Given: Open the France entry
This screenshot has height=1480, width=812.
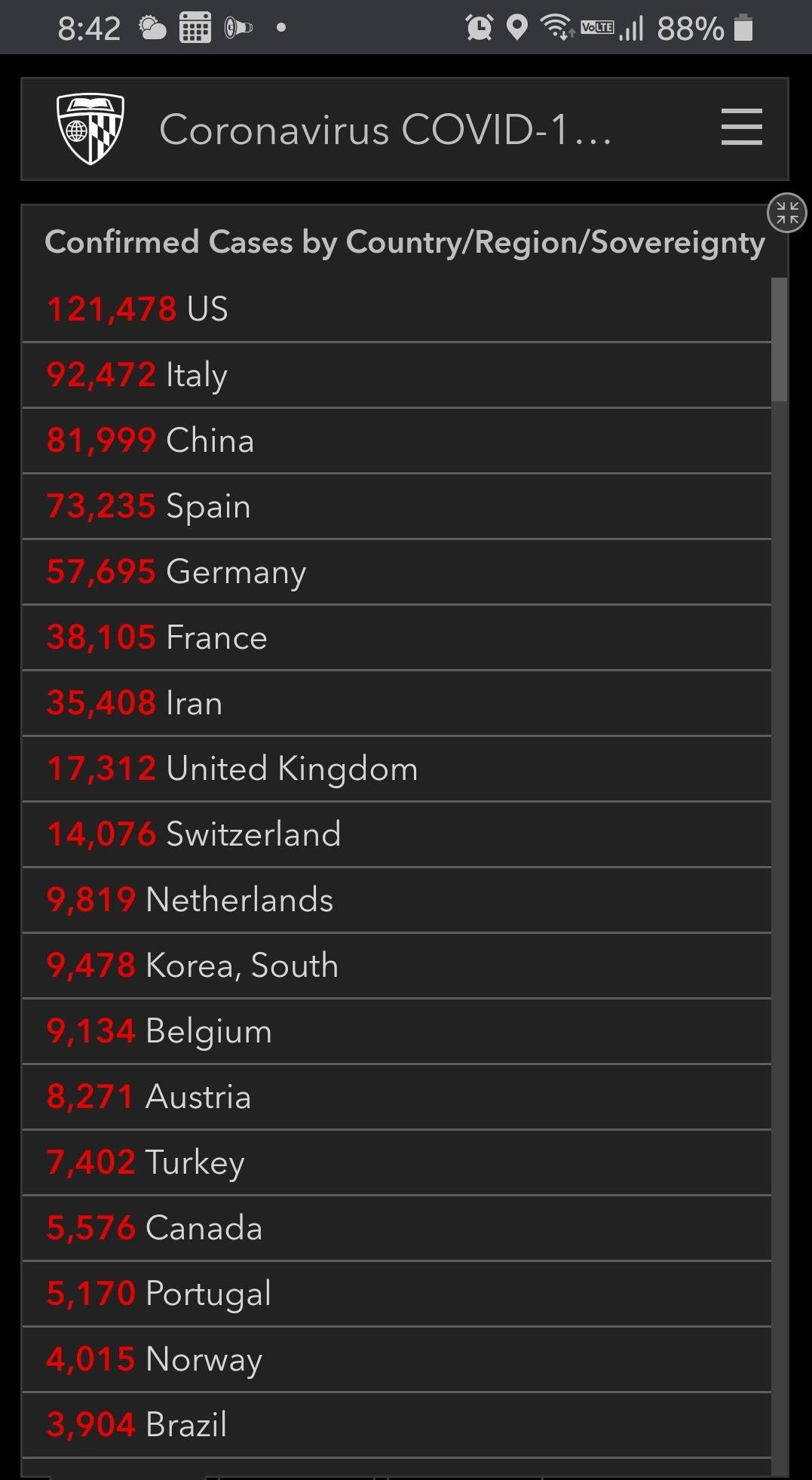Looking at the screenshot, I should coord(397,637).
